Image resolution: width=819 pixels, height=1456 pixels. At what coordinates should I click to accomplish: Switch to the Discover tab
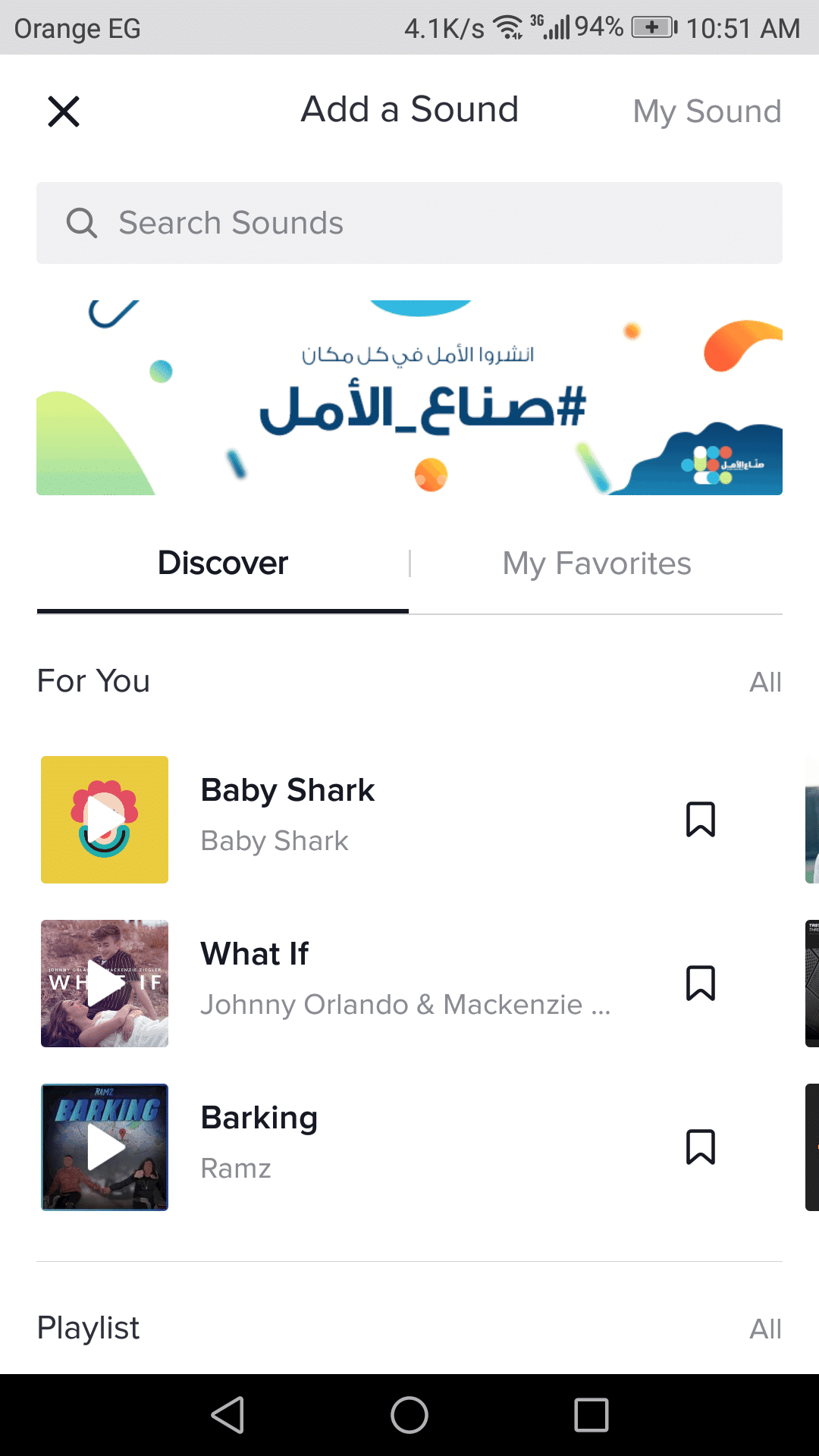tap(223, 563)
